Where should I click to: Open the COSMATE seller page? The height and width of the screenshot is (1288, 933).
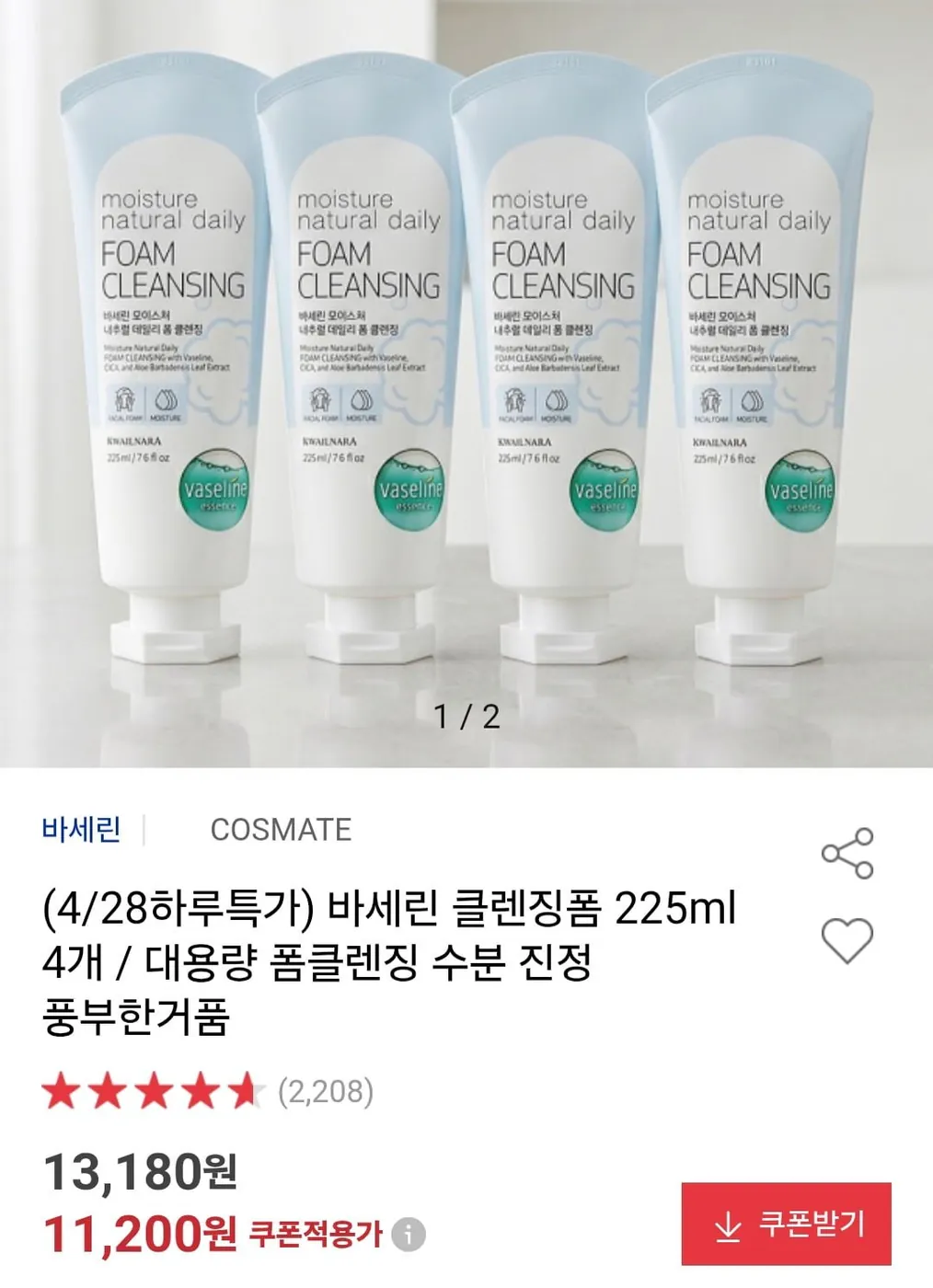pyautogui.click(x=280, y=829)
